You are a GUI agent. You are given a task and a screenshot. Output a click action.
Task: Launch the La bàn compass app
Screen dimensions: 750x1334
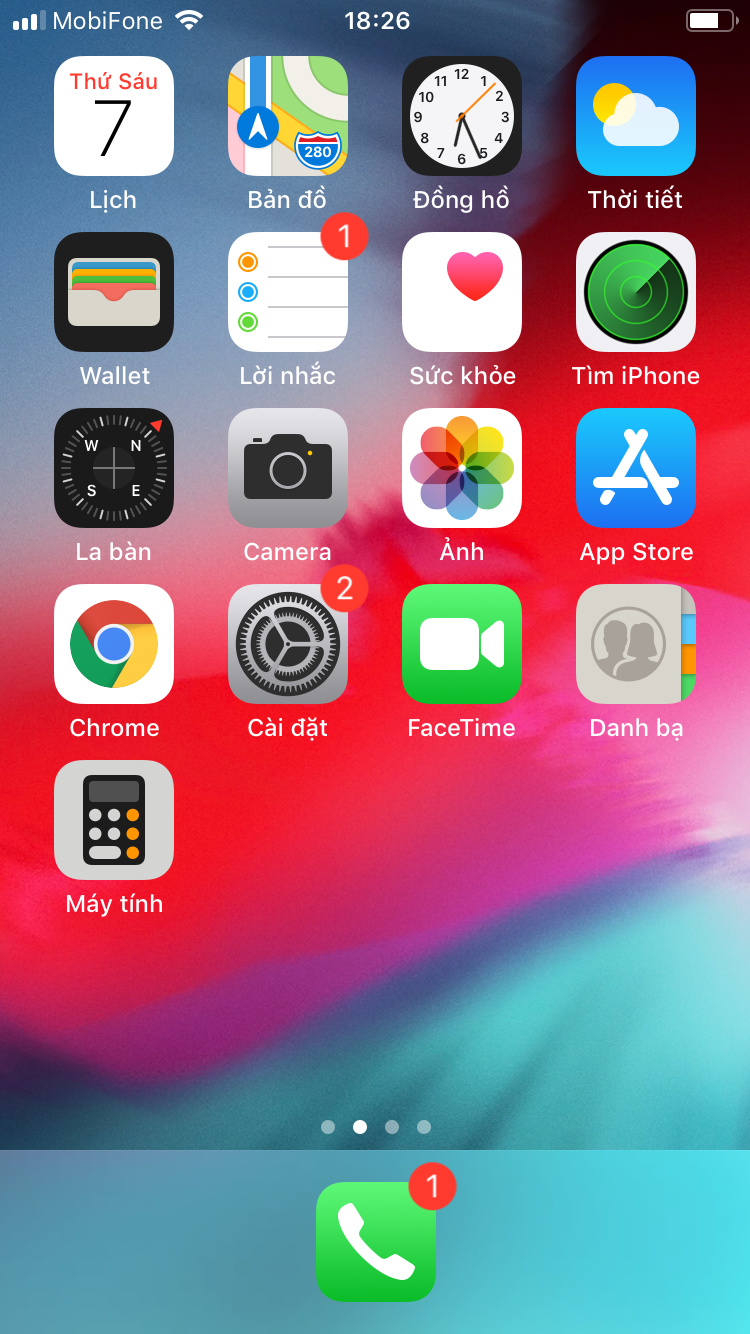point(114,468)
